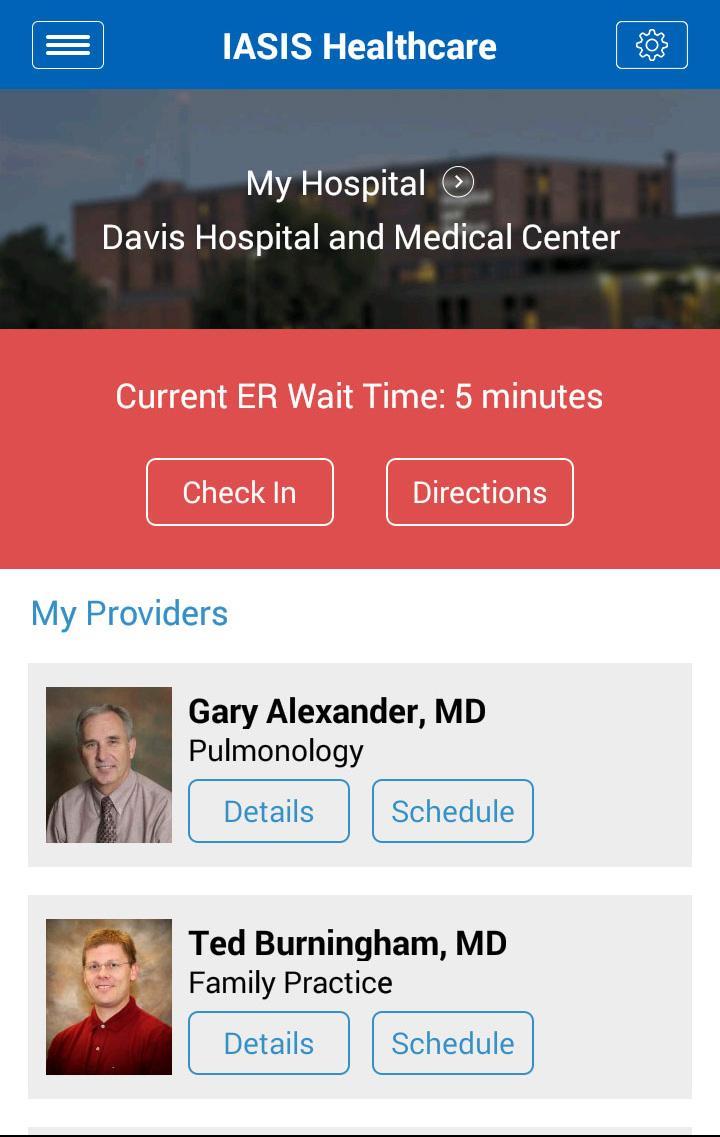View Details for Gary Alexander, MD
The height and width of the screenshot is (1137, 720).
click(x=269, y=811)
